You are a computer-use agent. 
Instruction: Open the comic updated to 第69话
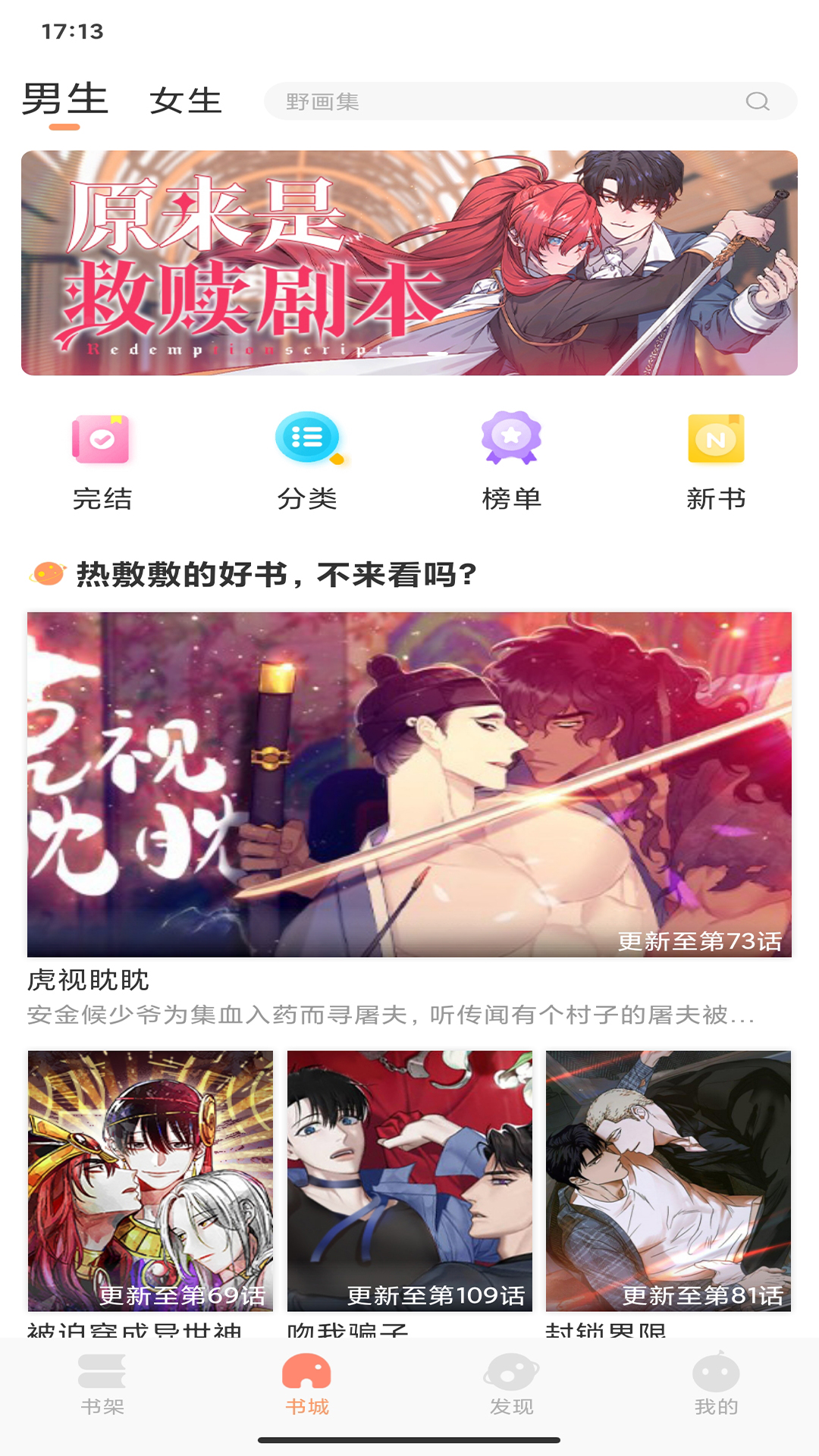[x=150, y=1180]
